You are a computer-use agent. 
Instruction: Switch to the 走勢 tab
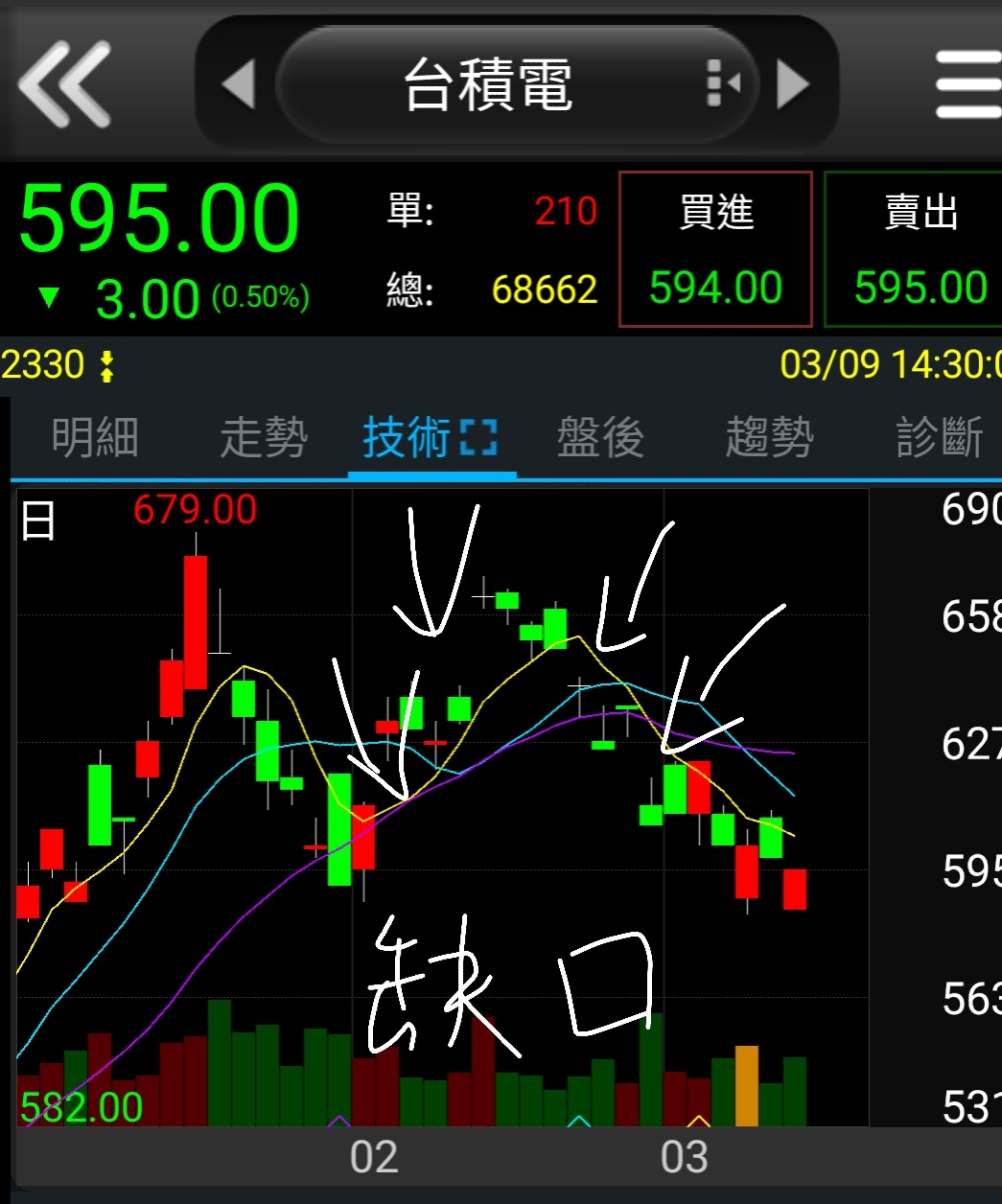[264, 438]
